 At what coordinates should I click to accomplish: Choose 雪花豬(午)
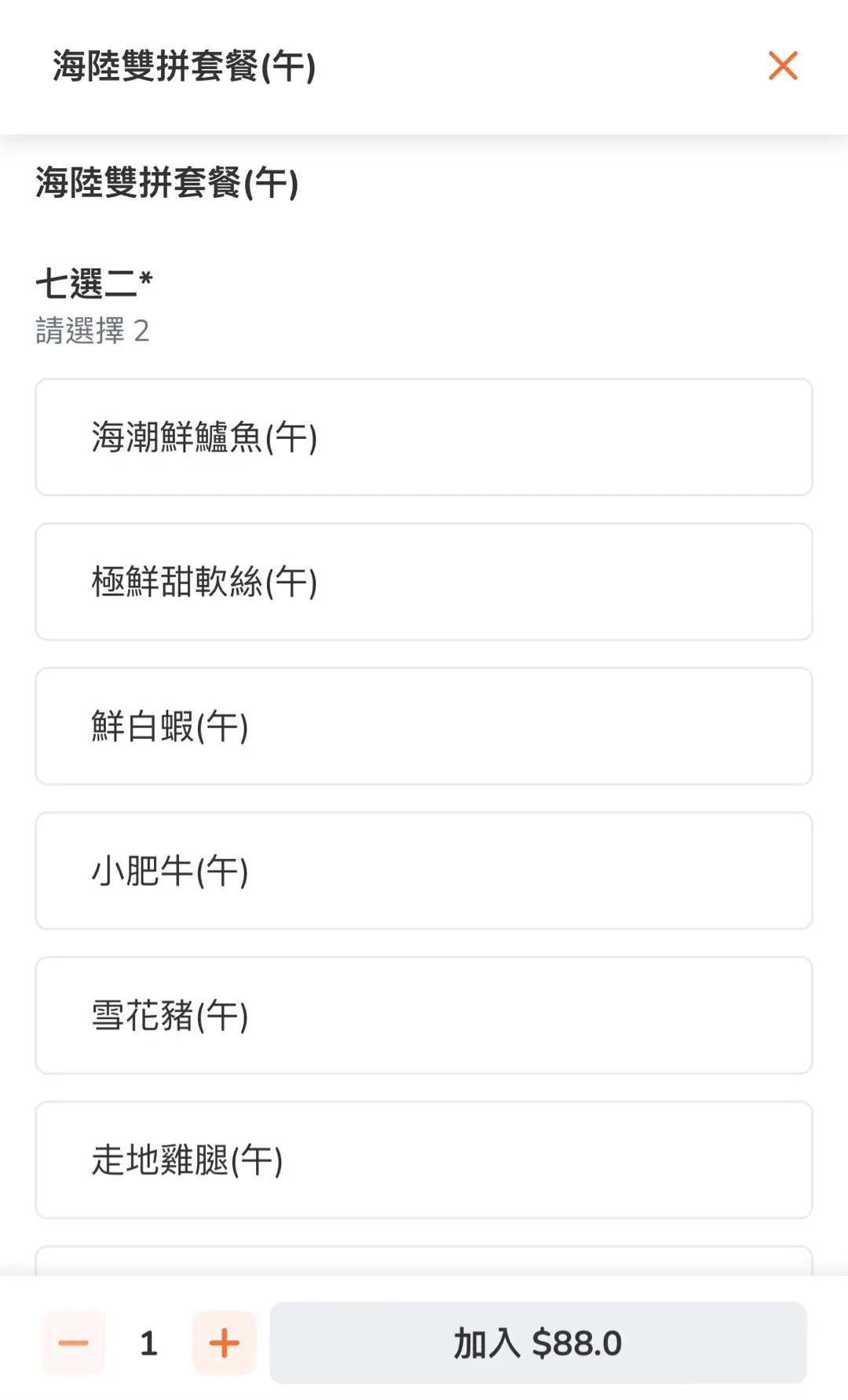click(x=424, y=1015)
